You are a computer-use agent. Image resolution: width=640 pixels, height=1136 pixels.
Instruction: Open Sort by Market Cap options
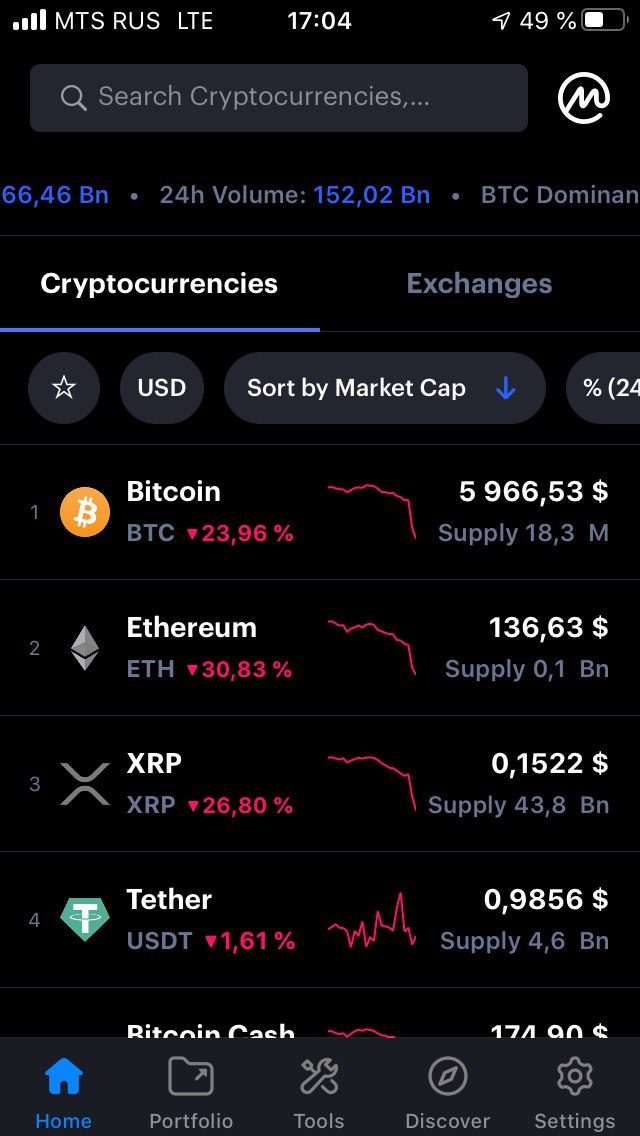(x=384, y=388)
